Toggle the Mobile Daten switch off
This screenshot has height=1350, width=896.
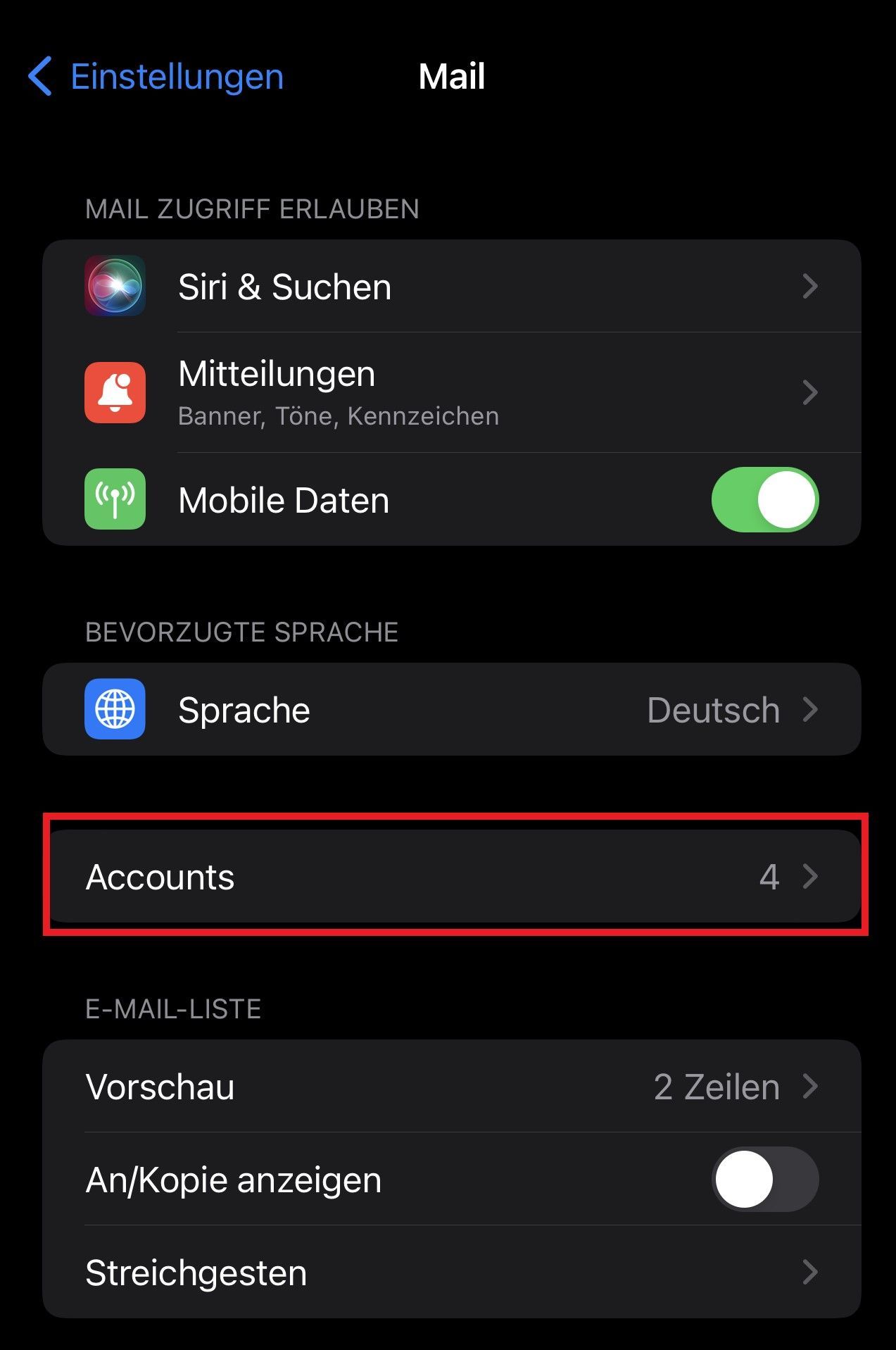pos(765,499)
